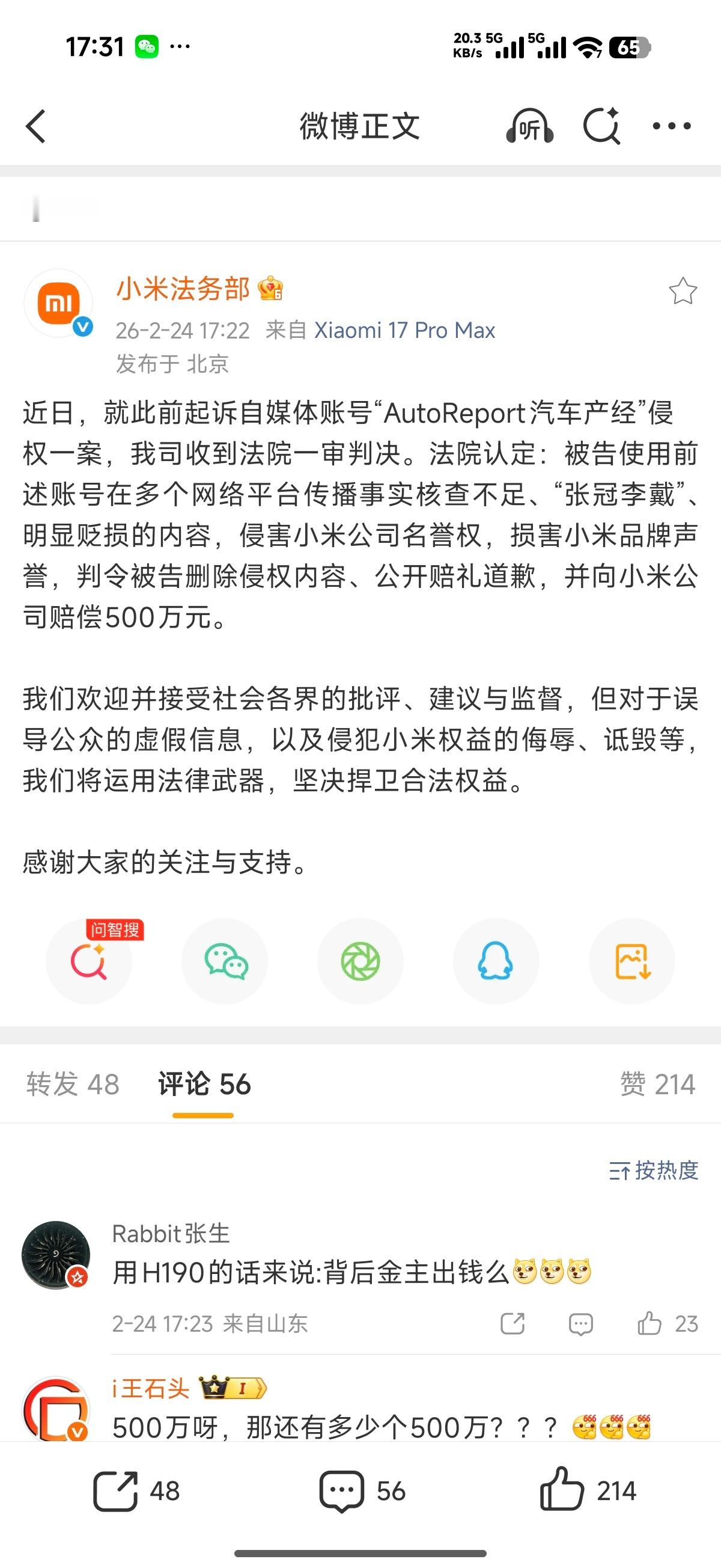Share to WeChat Moments icon
Viewport: 721px width, 1568px height.
click(x=360, y=962)
